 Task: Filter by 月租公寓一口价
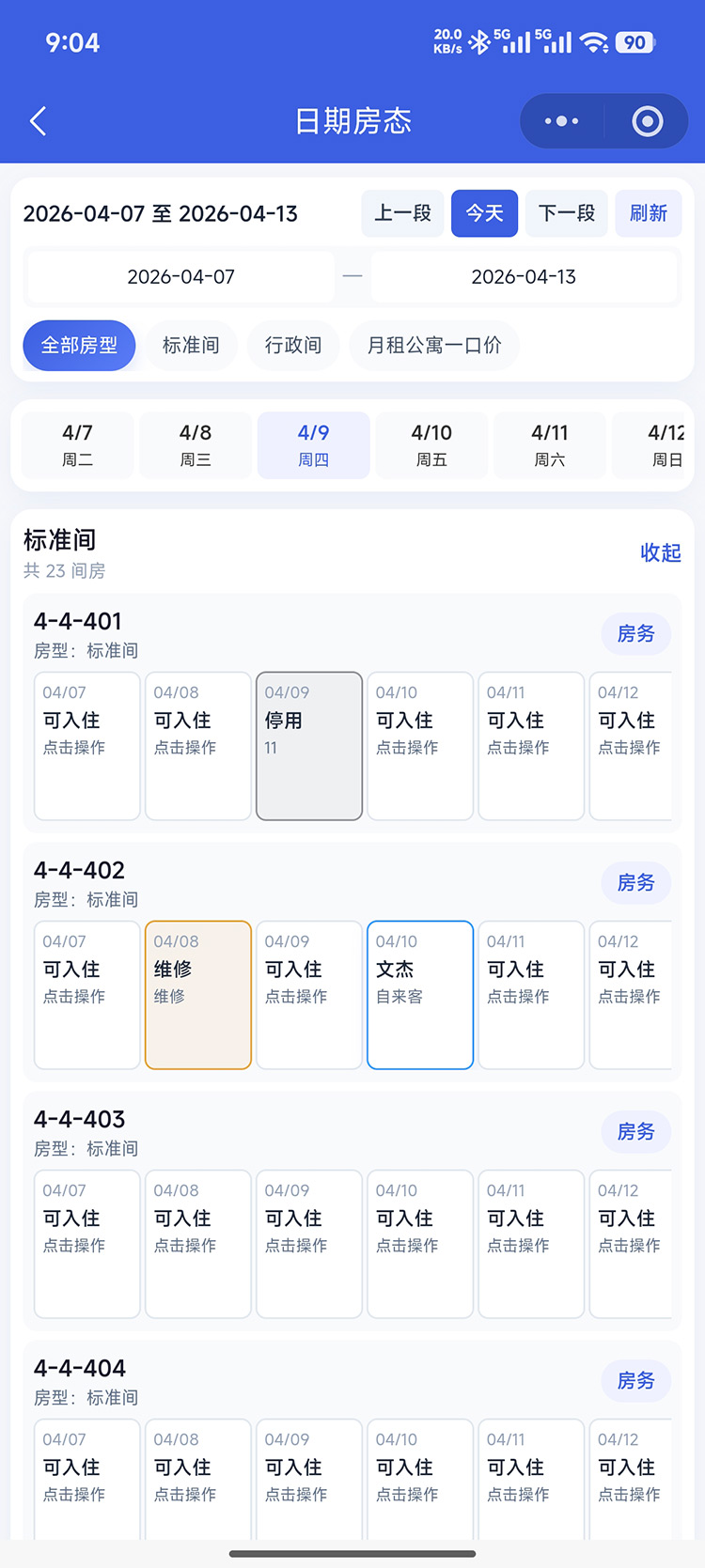(434, 346)
